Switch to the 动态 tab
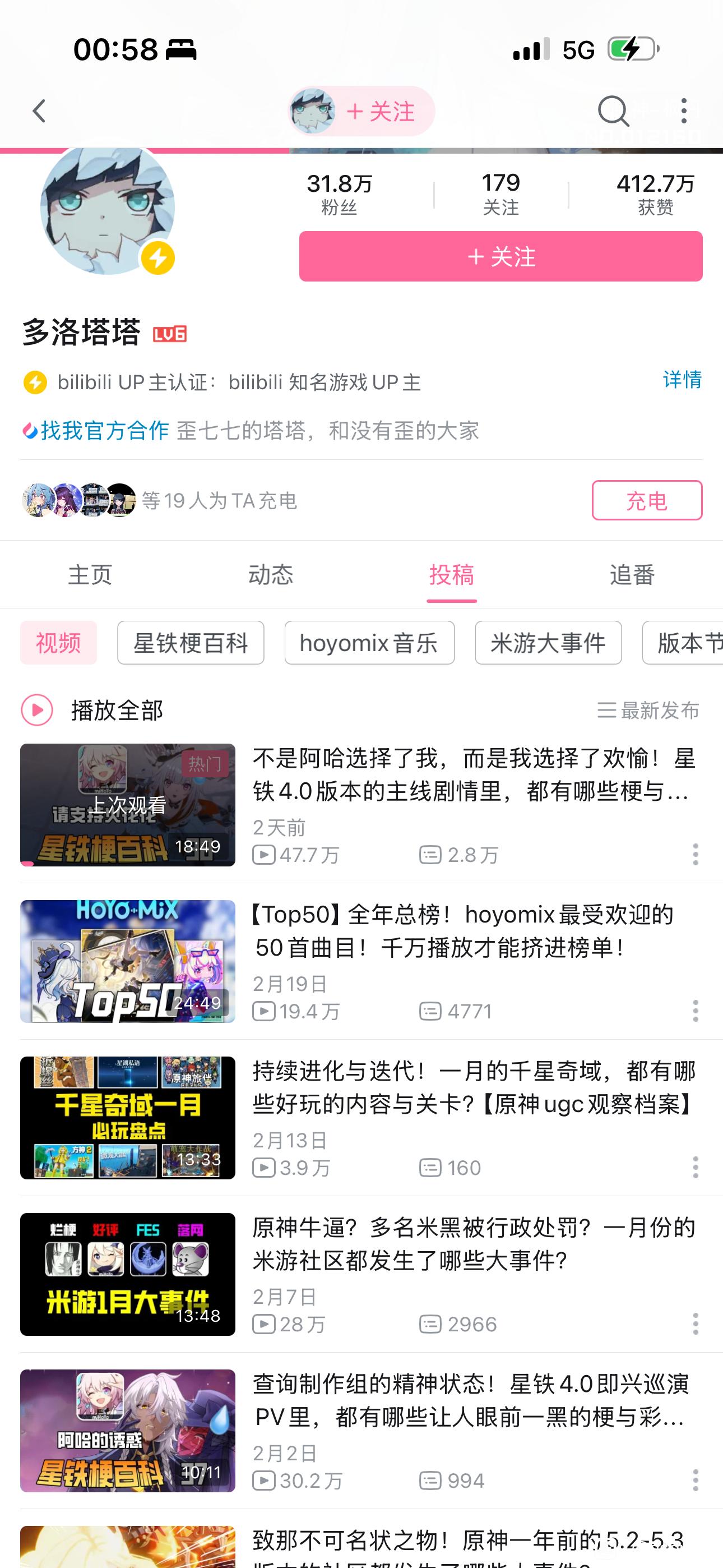723x1568 pixels. tap(271, 575)
